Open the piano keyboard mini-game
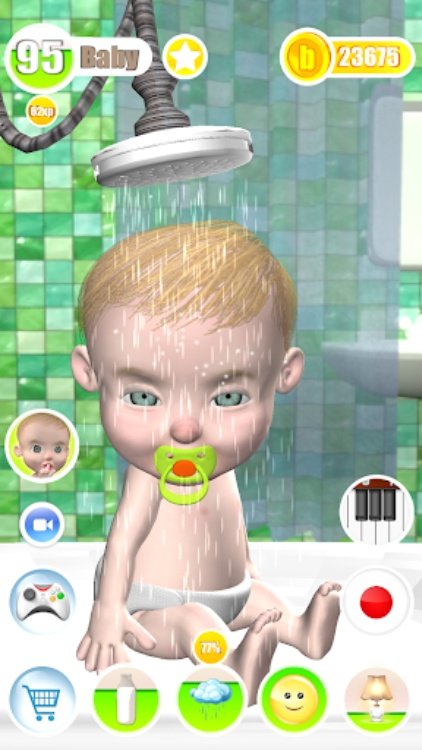The image size is (422, 750). 376,509
